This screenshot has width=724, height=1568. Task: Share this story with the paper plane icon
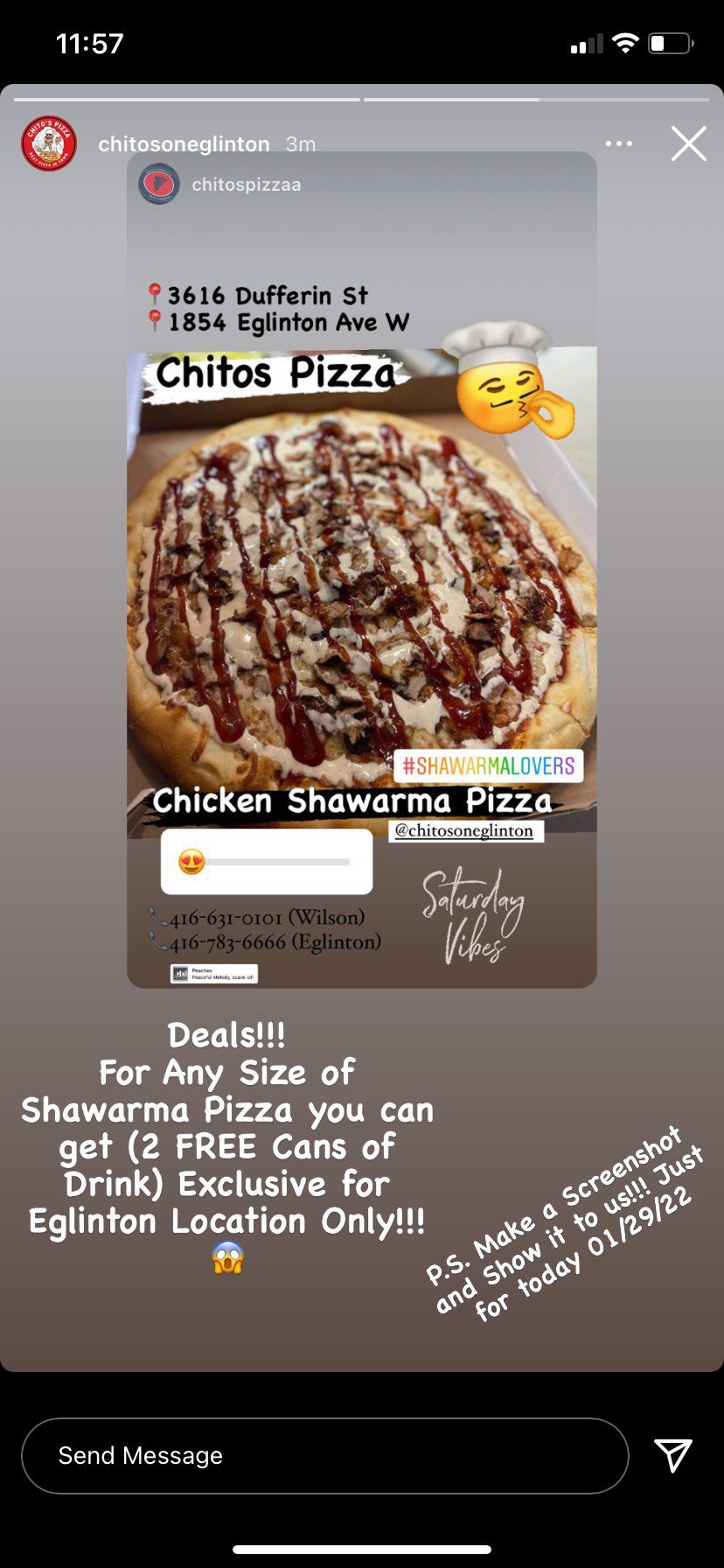tap(673, 1455)
